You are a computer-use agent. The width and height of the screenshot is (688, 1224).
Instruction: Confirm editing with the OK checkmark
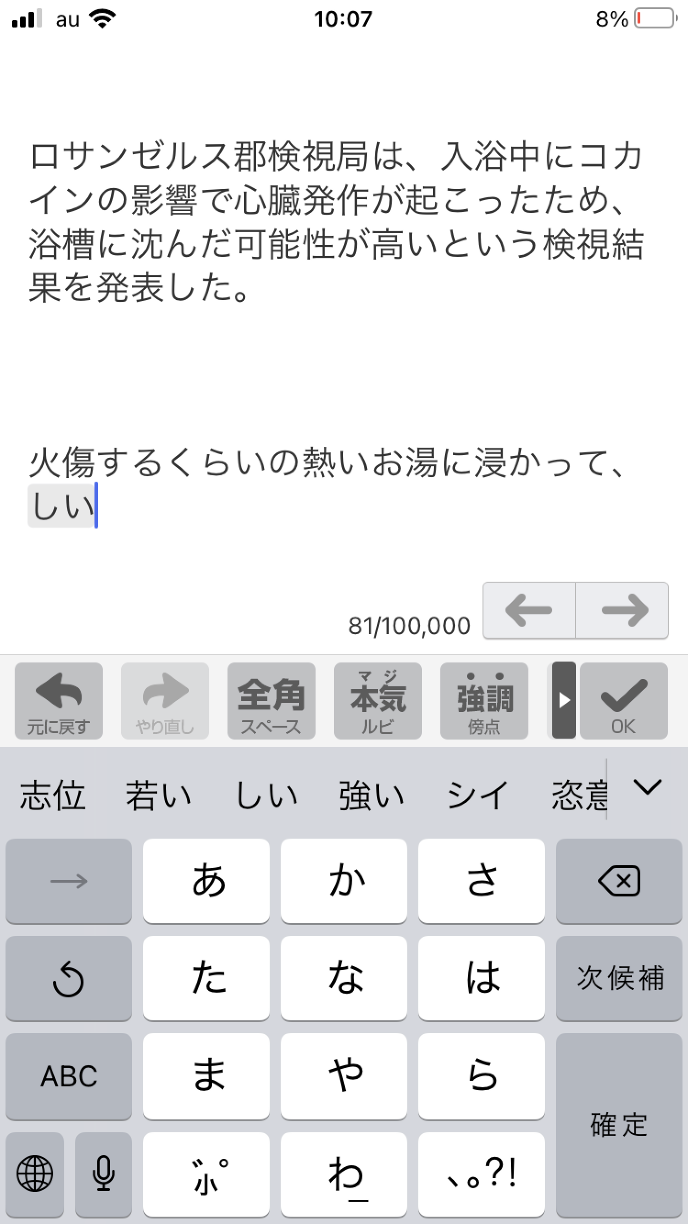[x=623, y=700]
